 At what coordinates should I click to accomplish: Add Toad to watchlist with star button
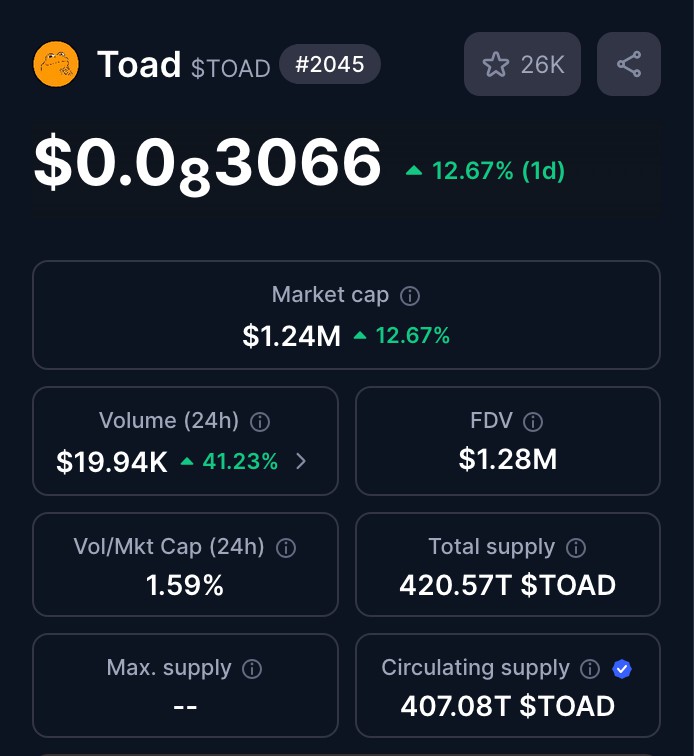(521, 65)
